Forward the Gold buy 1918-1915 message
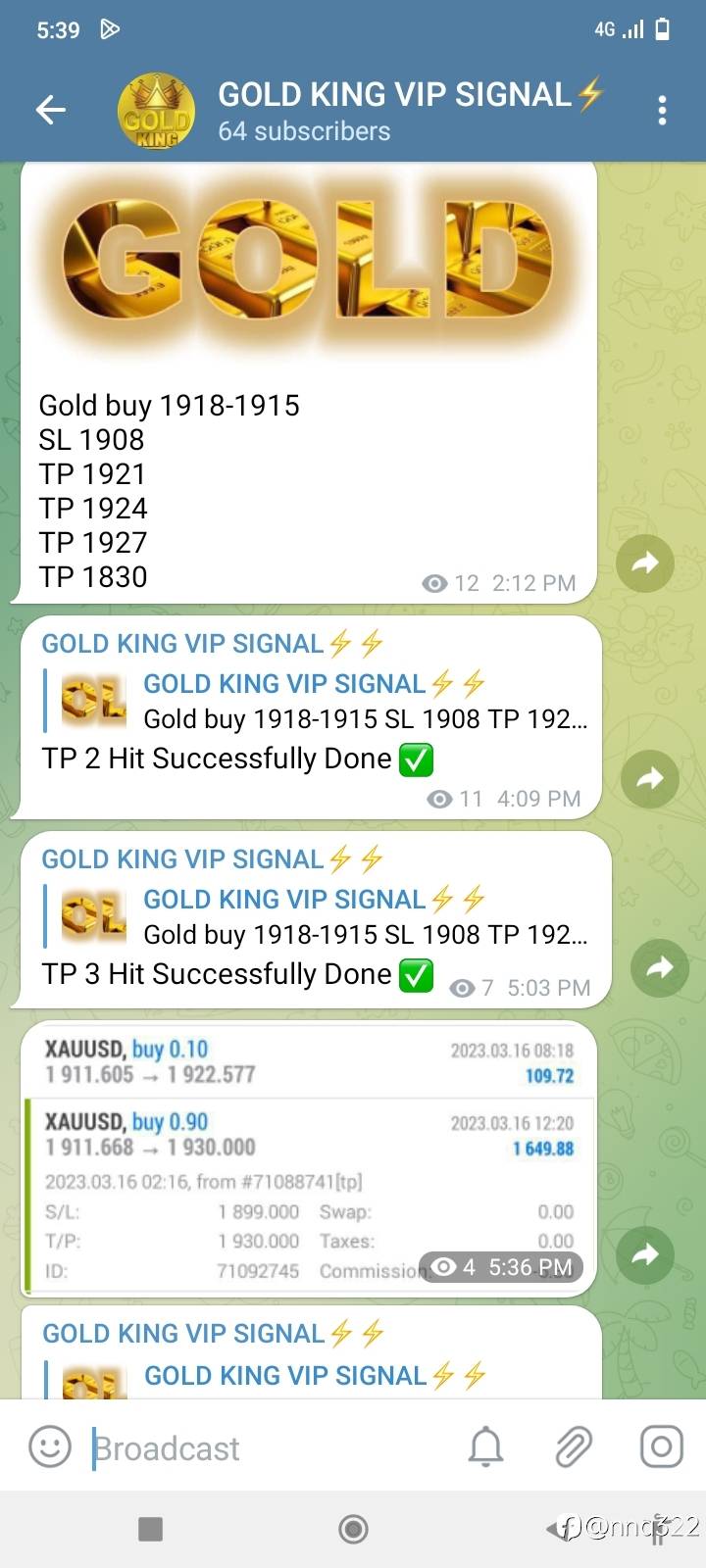 point(645,563)
